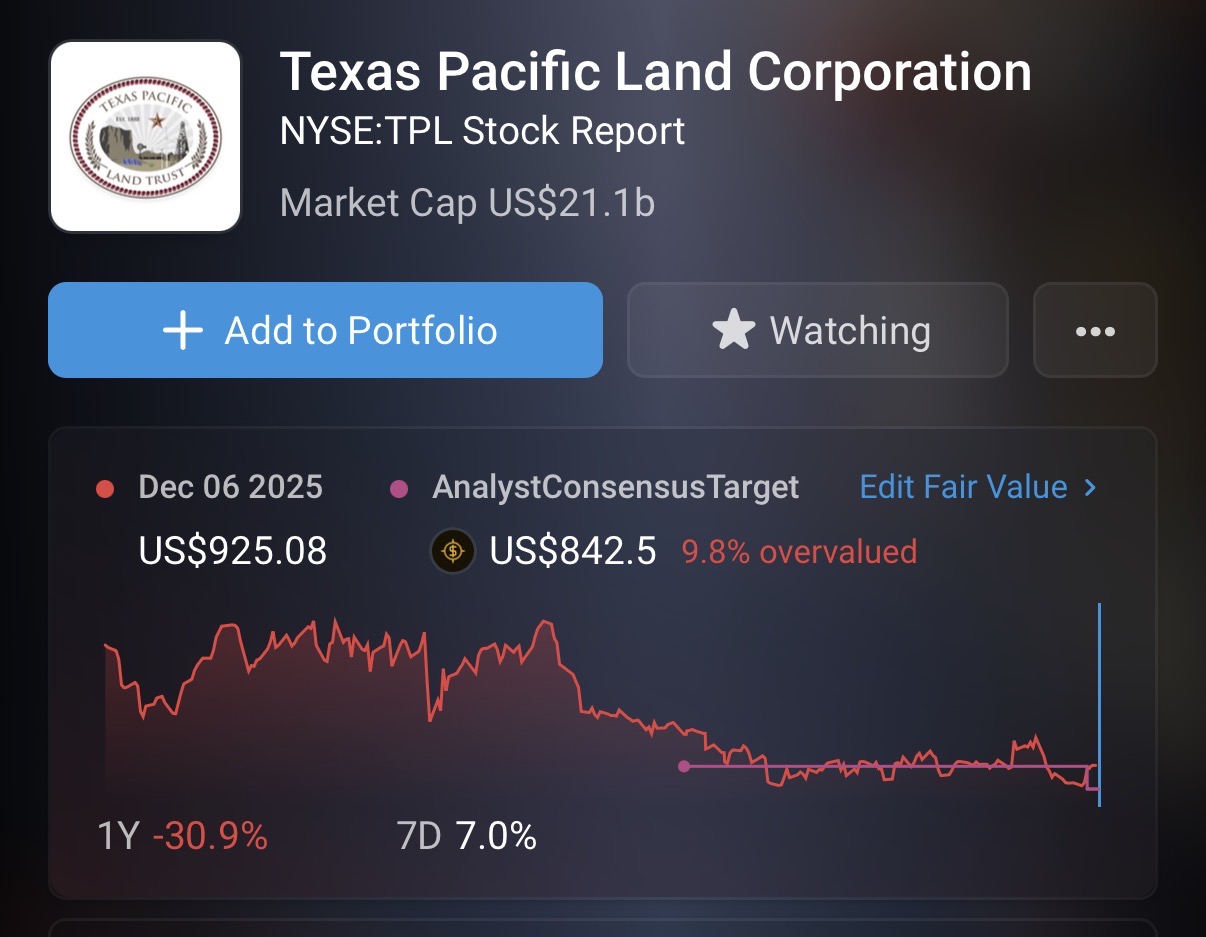The height and width of the screenshot is (937, 1206).
Task: Add Texas Pacific Land to portfolio
Action: click(x=325, y=330)
